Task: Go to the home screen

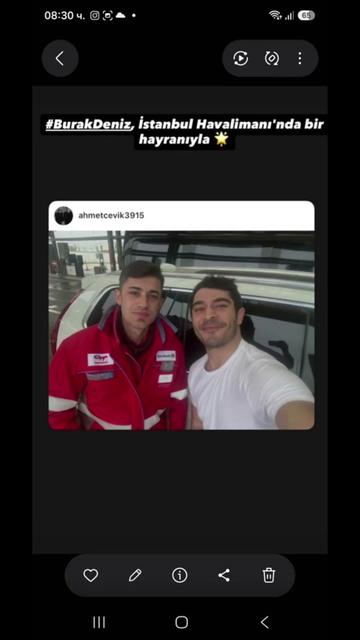Action: click(182, 622)
